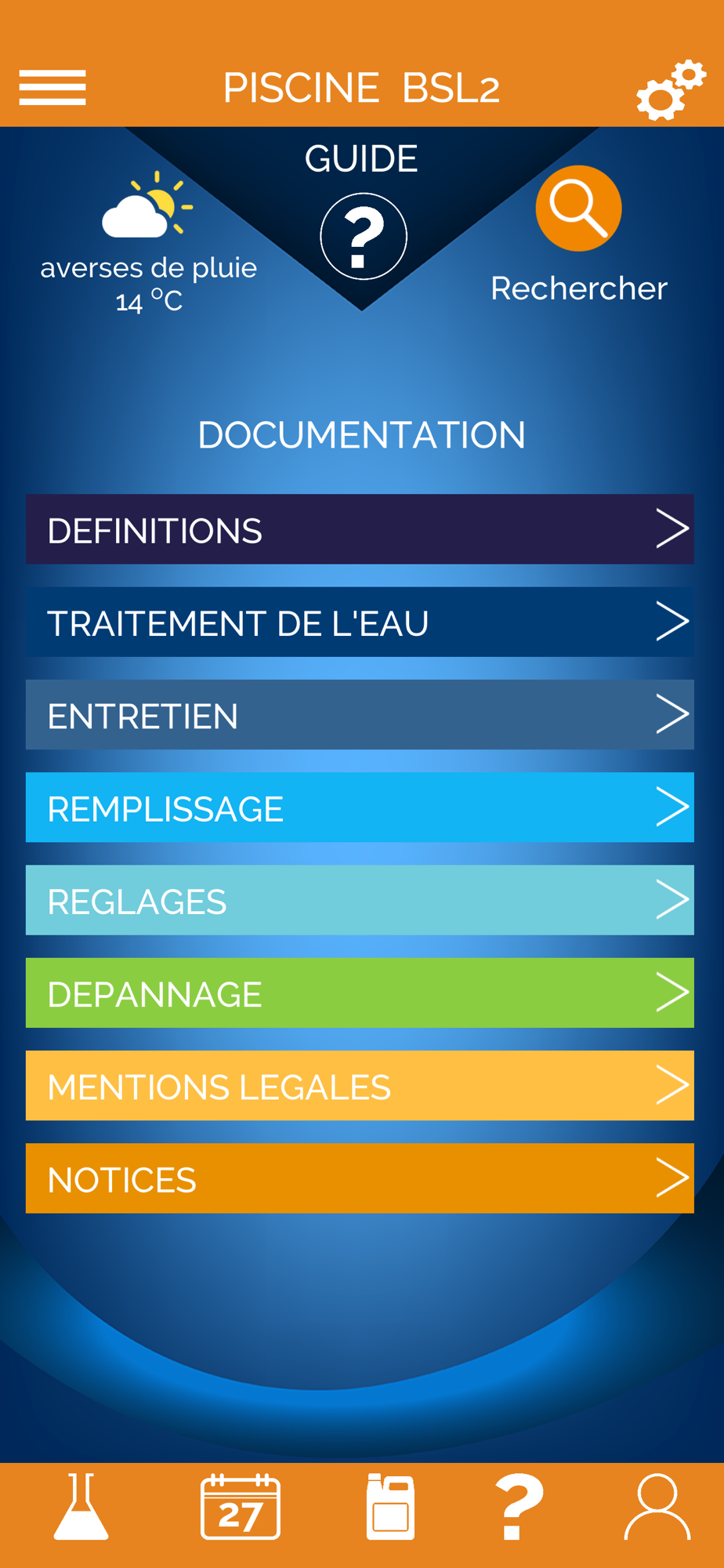Open the NOTICES row

360,1178
